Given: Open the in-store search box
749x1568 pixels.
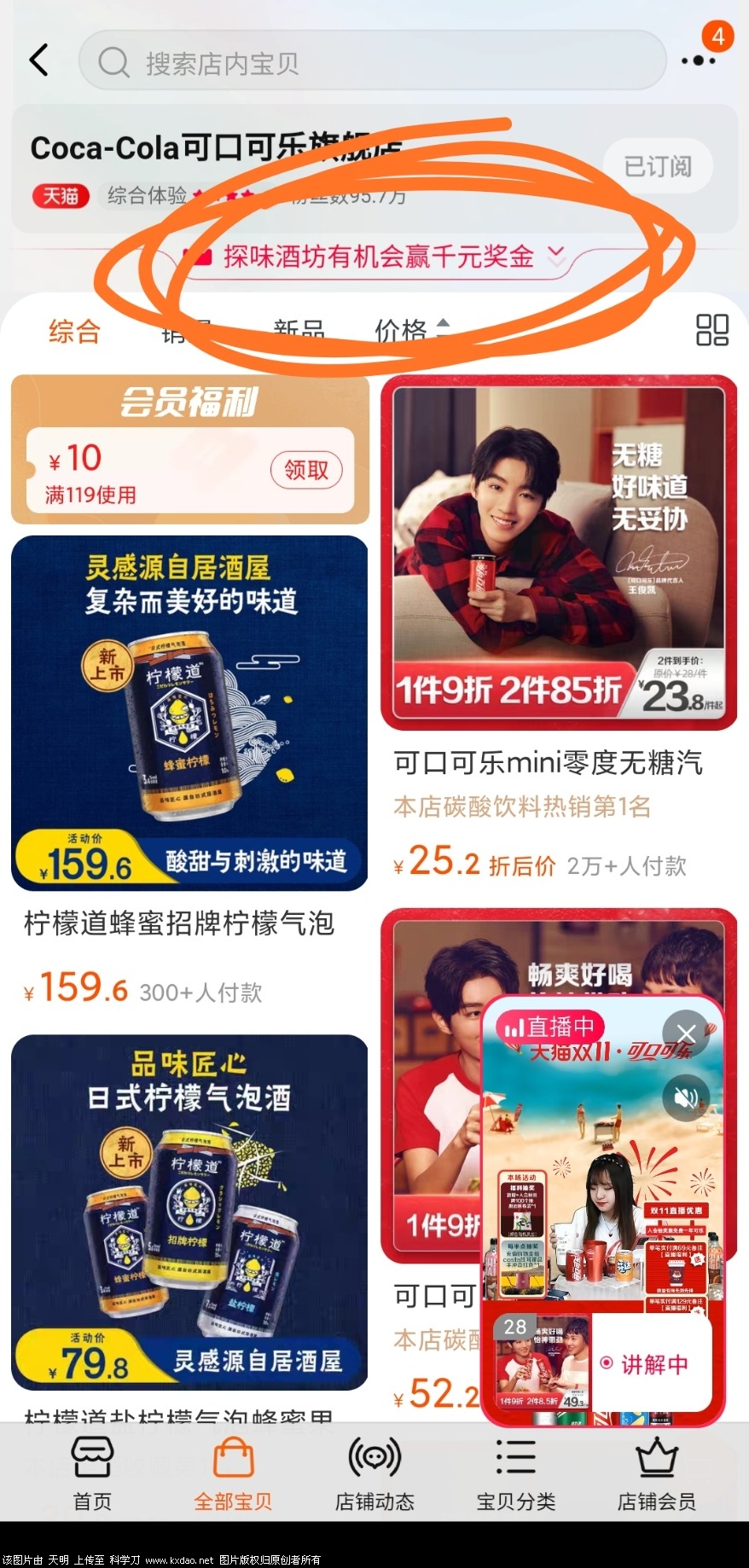Looking at the screenshot, I should coord(371,62).
